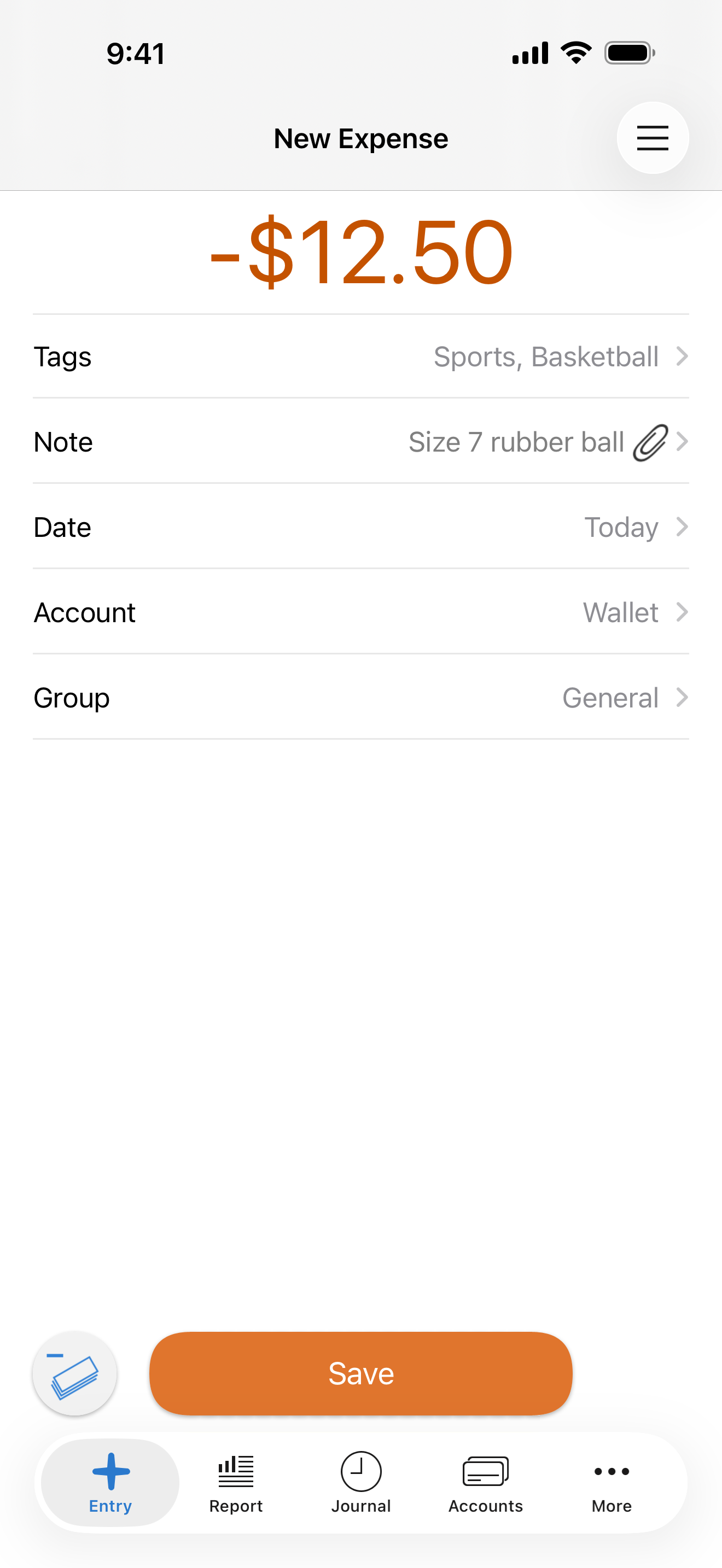Image resolution: width=722 pixels, height=1568 pixels.
Task: Tap the Journal clock icon
Action: pyautogui.click(x=360, y=1467)
